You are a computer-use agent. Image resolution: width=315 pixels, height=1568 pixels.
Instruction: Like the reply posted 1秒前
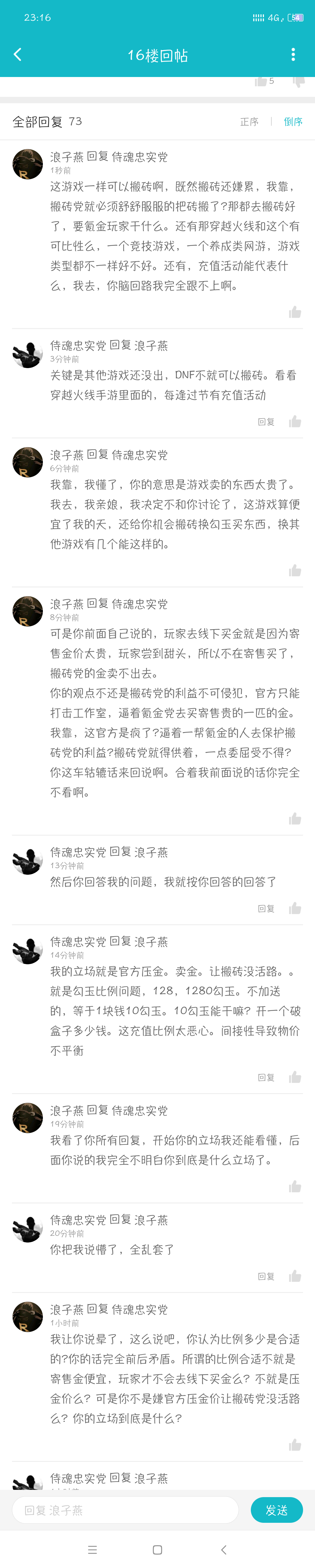point(295,312)
